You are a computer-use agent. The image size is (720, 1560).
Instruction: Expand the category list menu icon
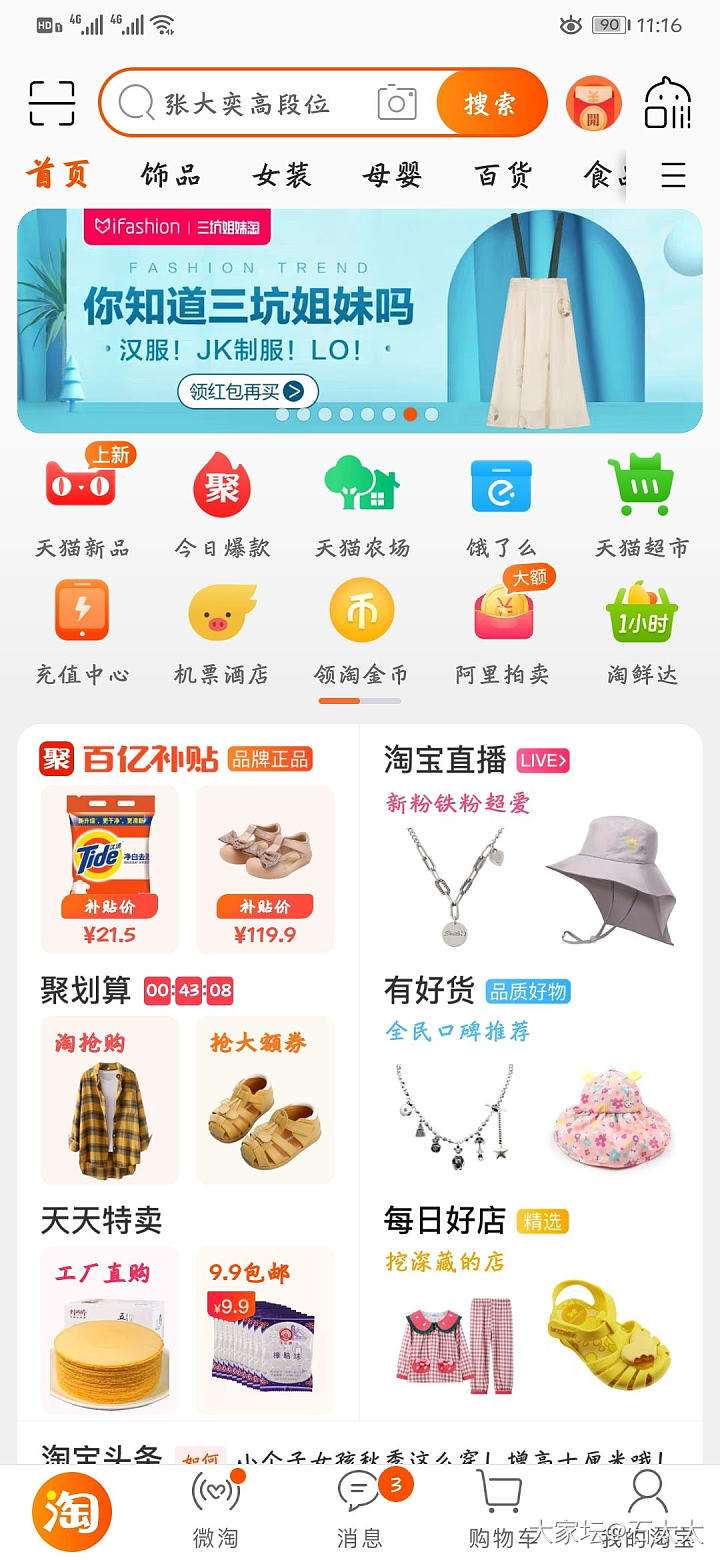[673, 176]
